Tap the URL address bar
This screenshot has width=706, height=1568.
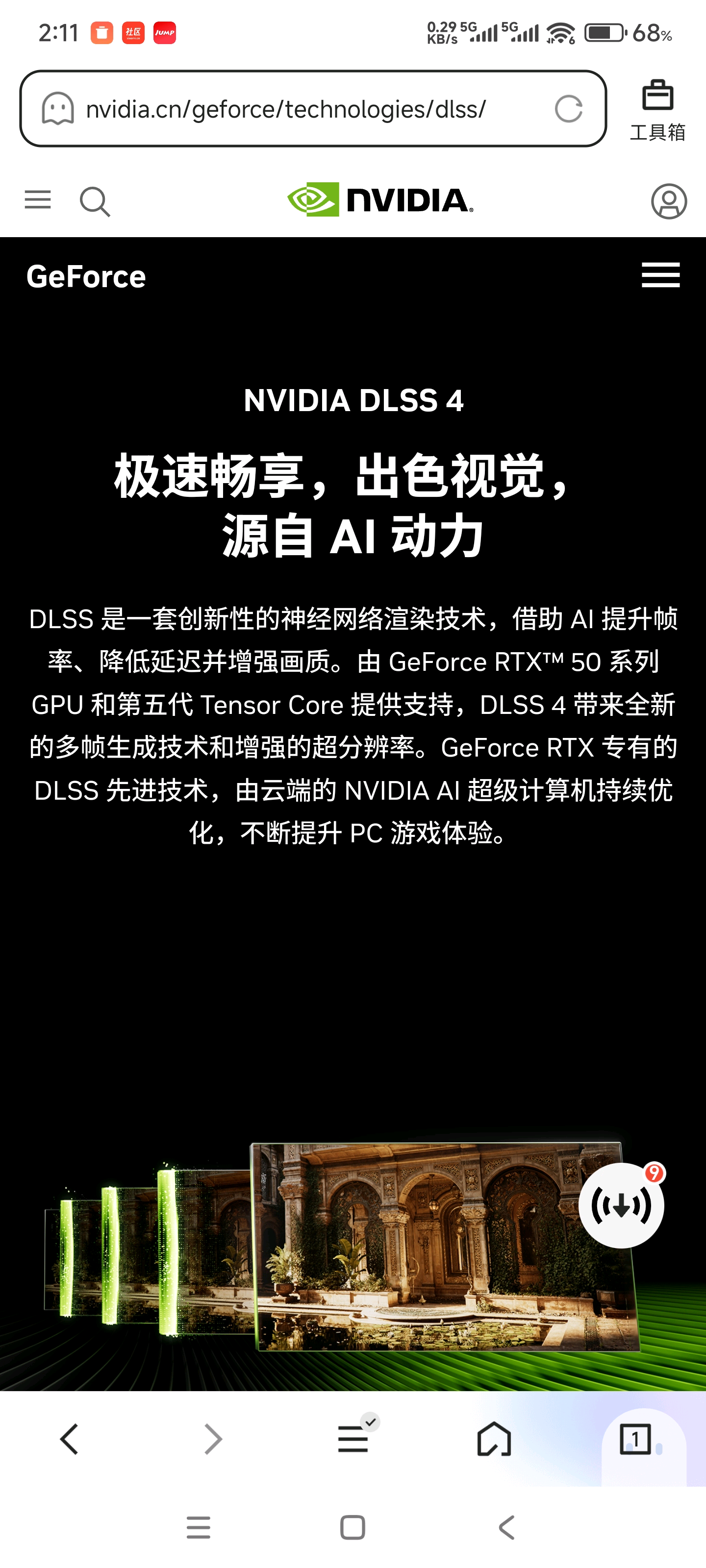(x=286, y=110)
